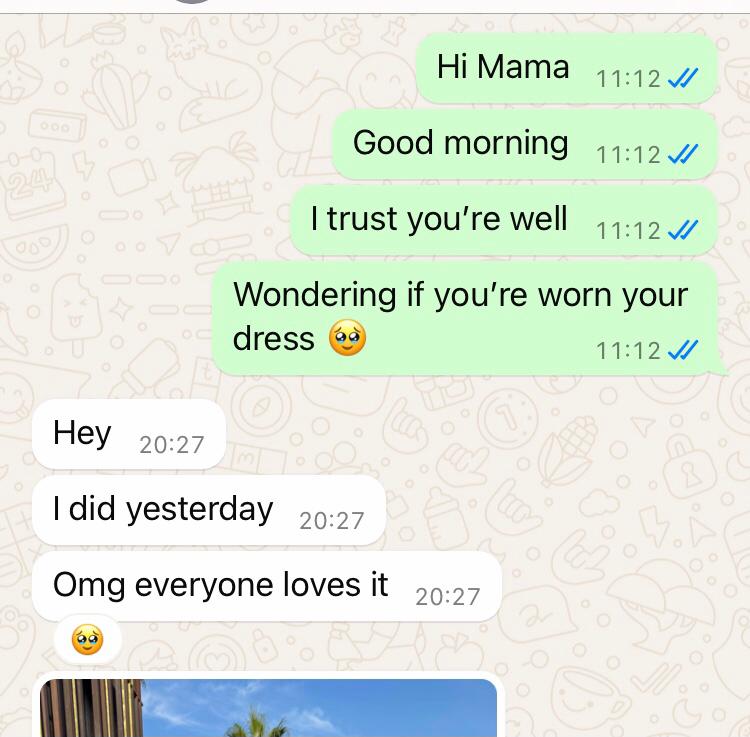View the emoji reaction on "Omg everyone loves it"

pos(88,638)
